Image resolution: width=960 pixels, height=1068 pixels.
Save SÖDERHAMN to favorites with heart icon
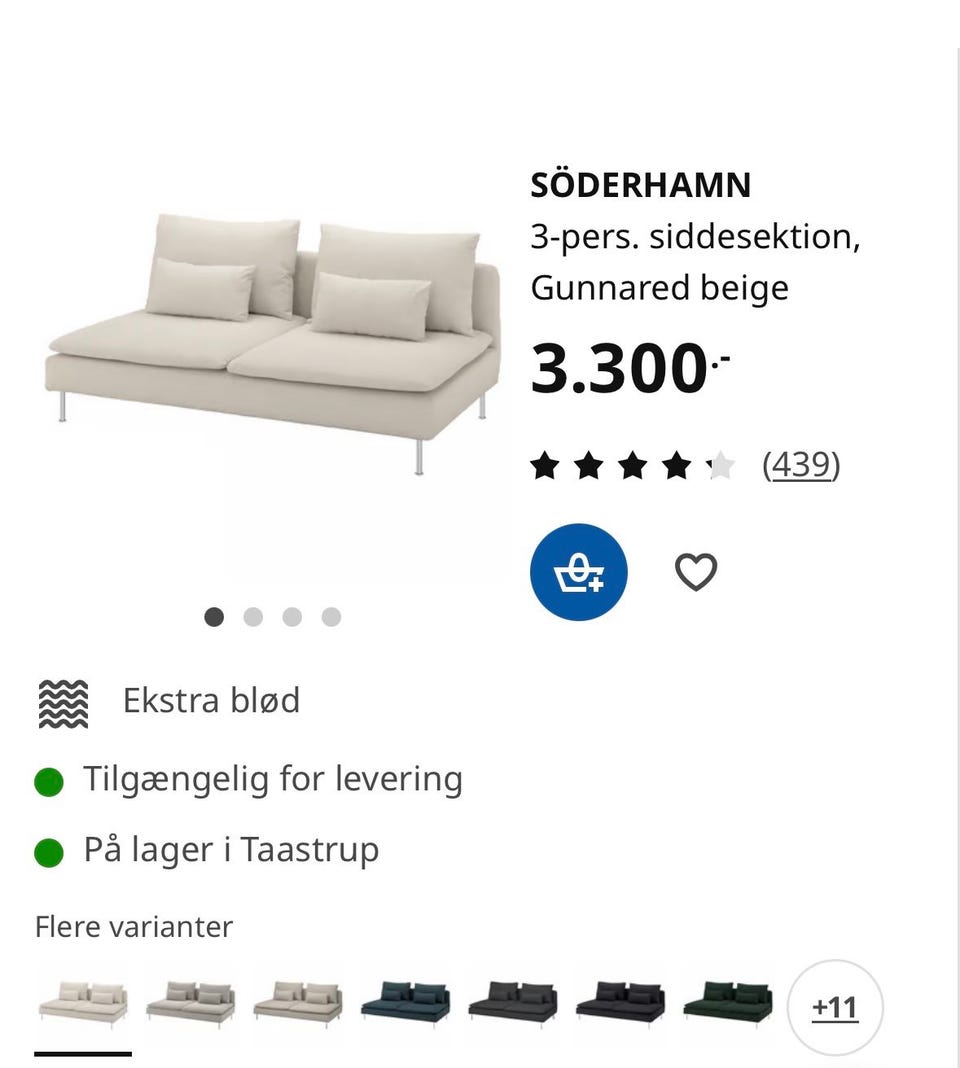696,570
